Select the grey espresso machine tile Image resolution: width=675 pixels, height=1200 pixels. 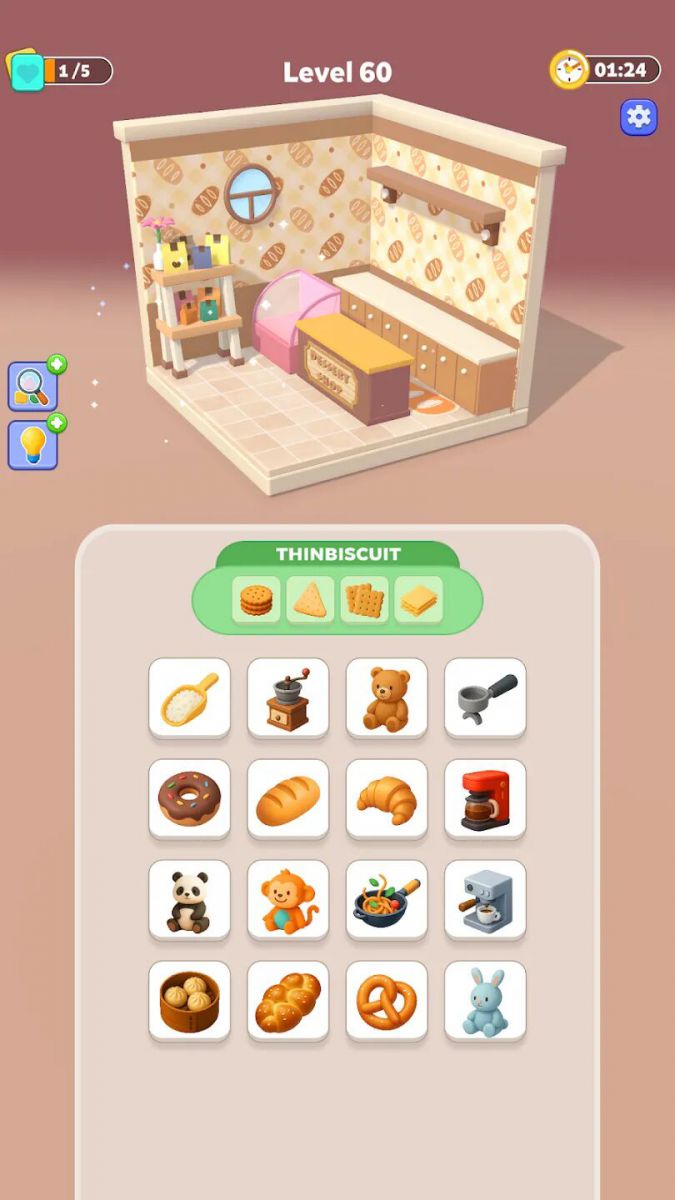click(x=485, y=900)
